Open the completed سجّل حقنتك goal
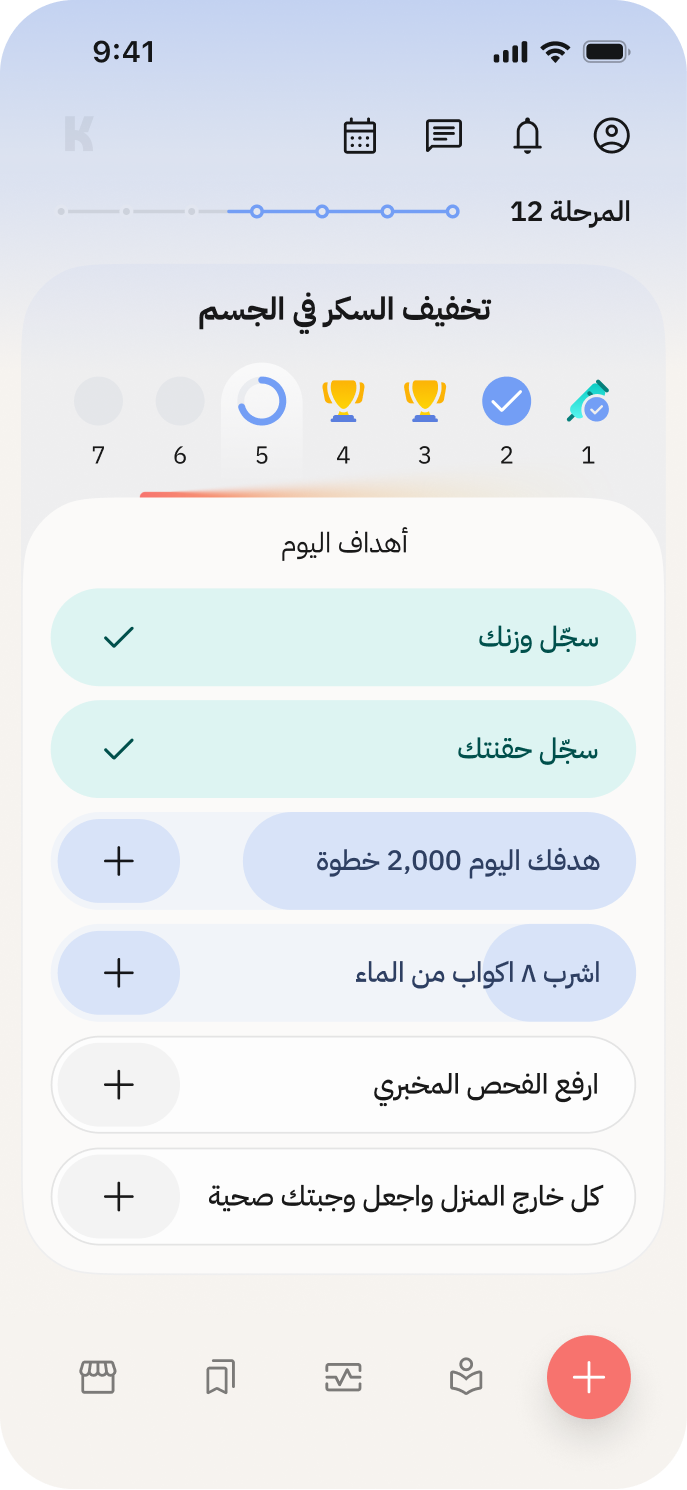The image size is (687, 1490). (343, 749)
